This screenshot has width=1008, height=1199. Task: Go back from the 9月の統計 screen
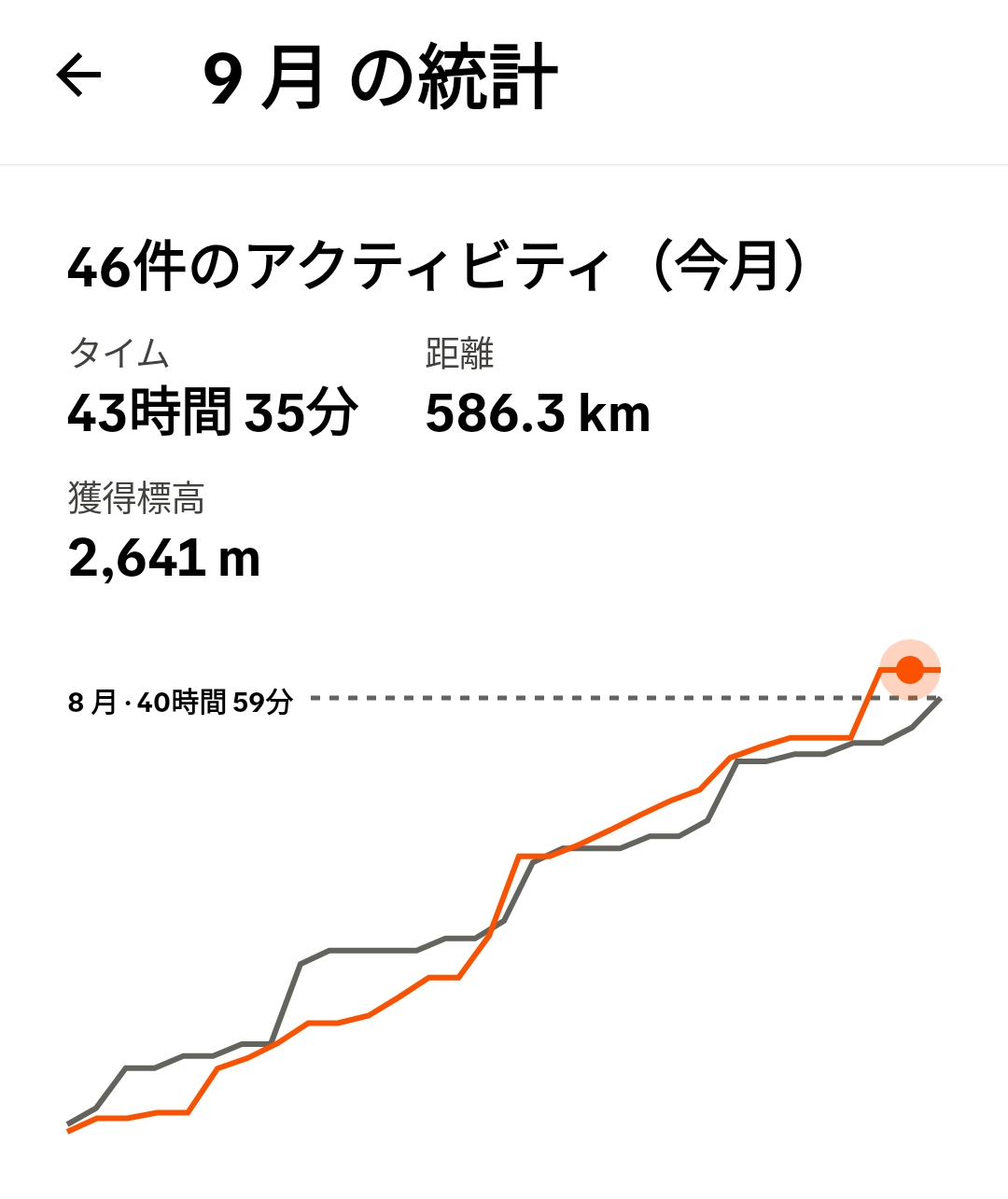click(78, 76)
